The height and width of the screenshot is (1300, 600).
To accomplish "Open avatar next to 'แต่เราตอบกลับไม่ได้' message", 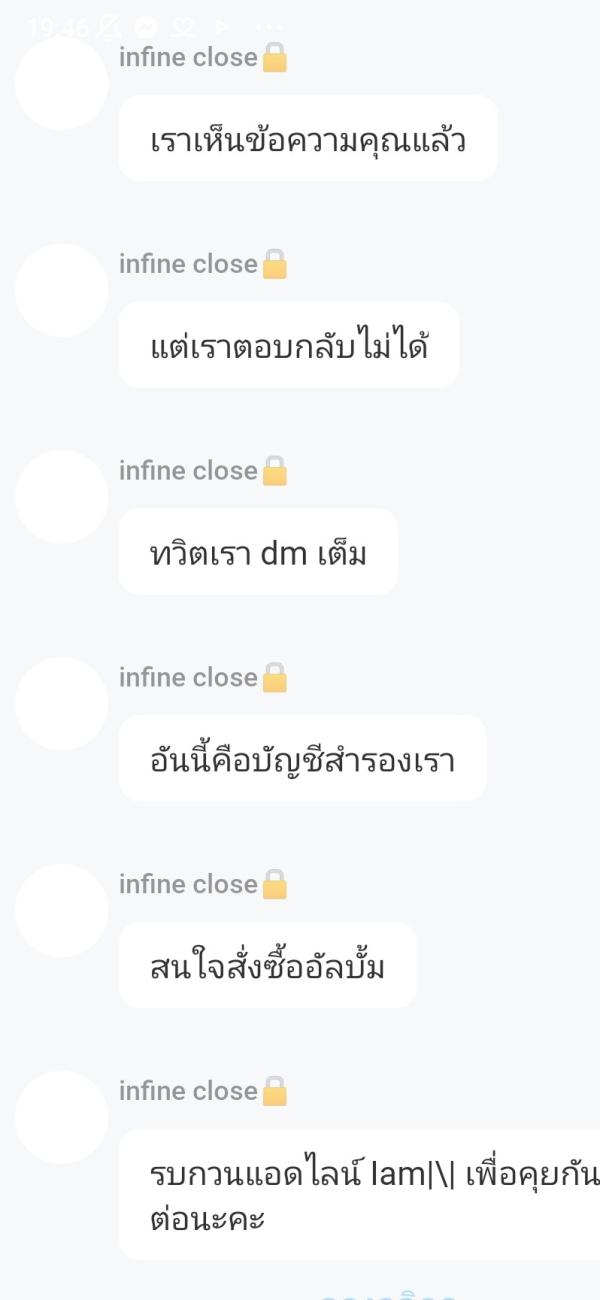I will (x=62, y=290).
